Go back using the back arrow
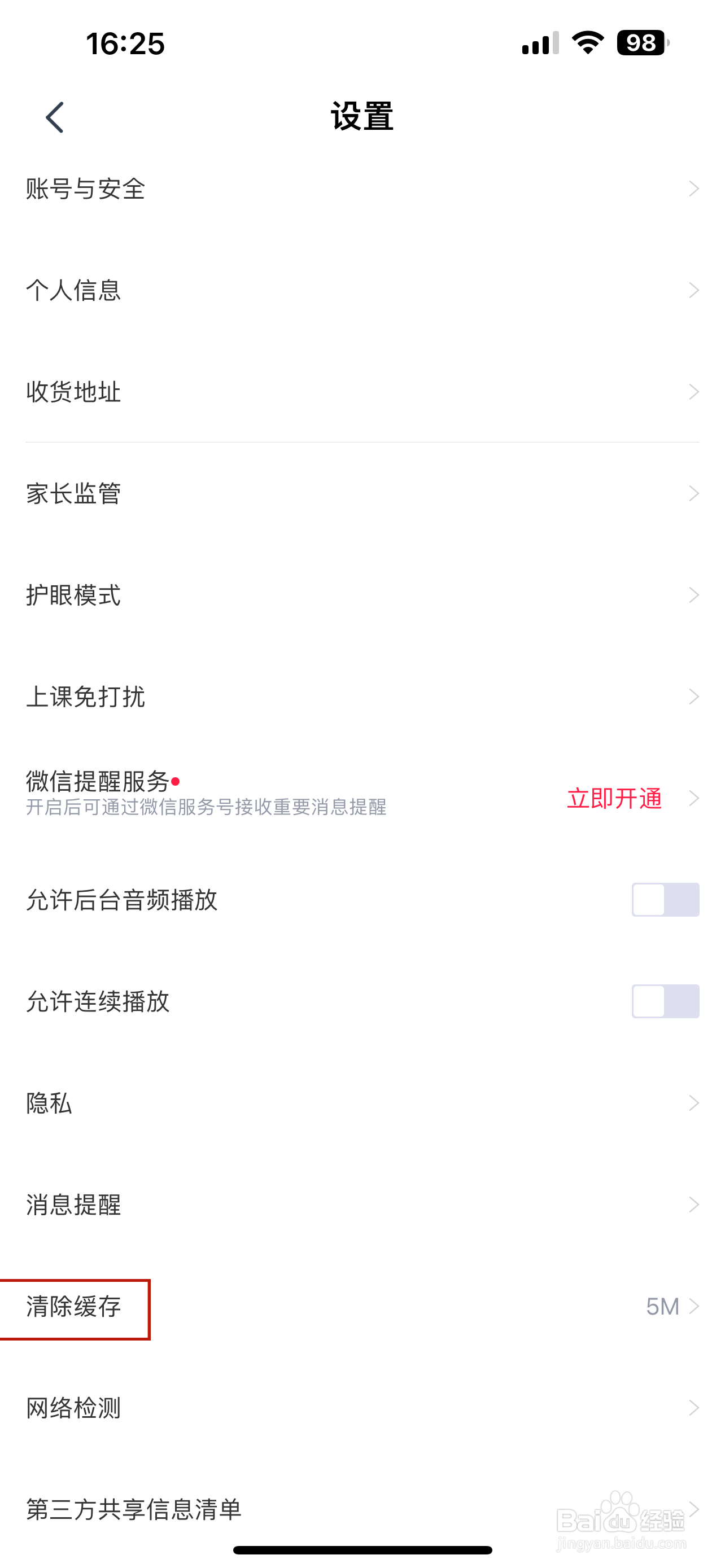725x1568 pixels. pos(54,117)
